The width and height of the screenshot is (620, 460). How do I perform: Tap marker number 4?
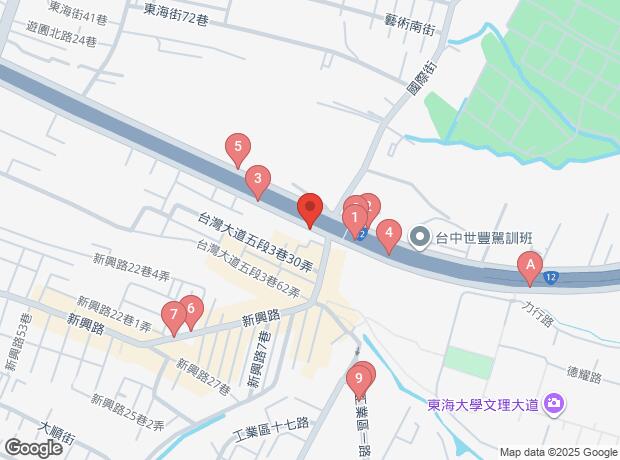[388, 234]
